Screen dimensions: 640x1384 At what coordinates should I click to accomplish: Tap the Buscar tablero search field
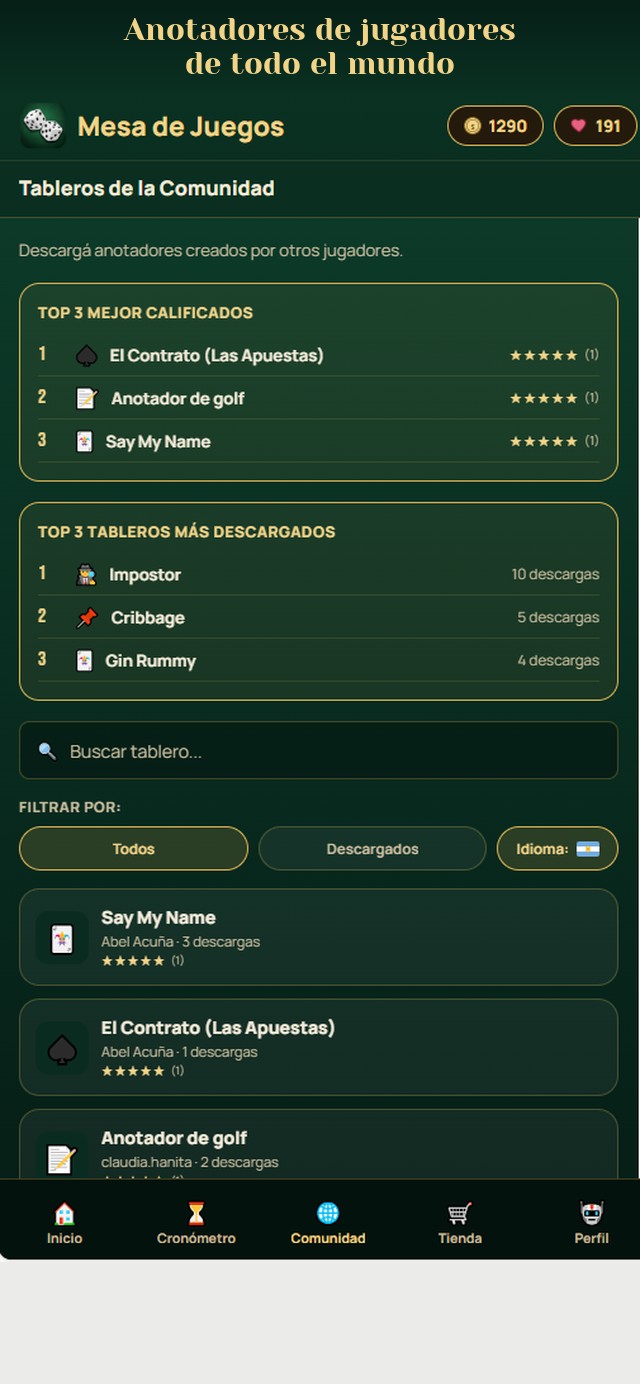pos(319,750)
